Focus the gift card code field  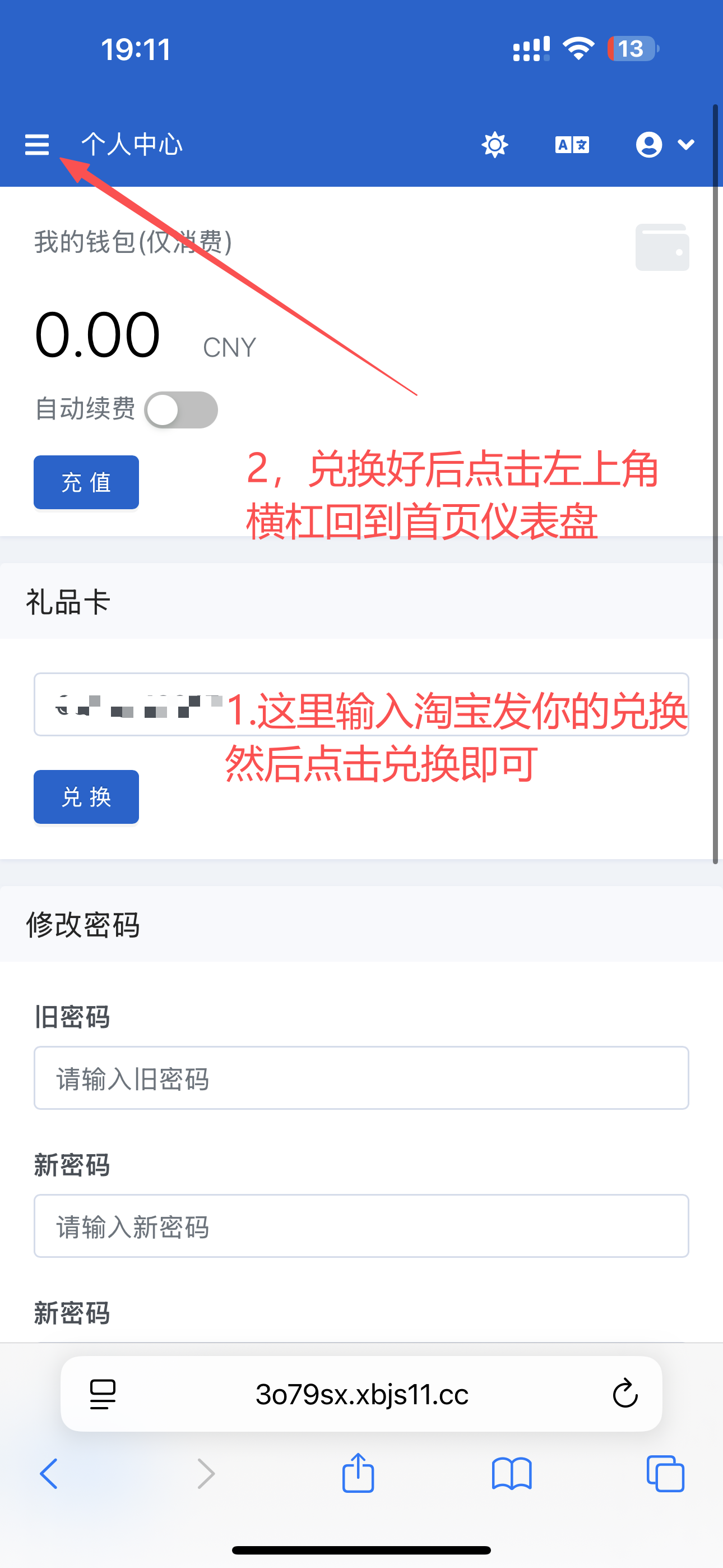(x=361, y=704)
